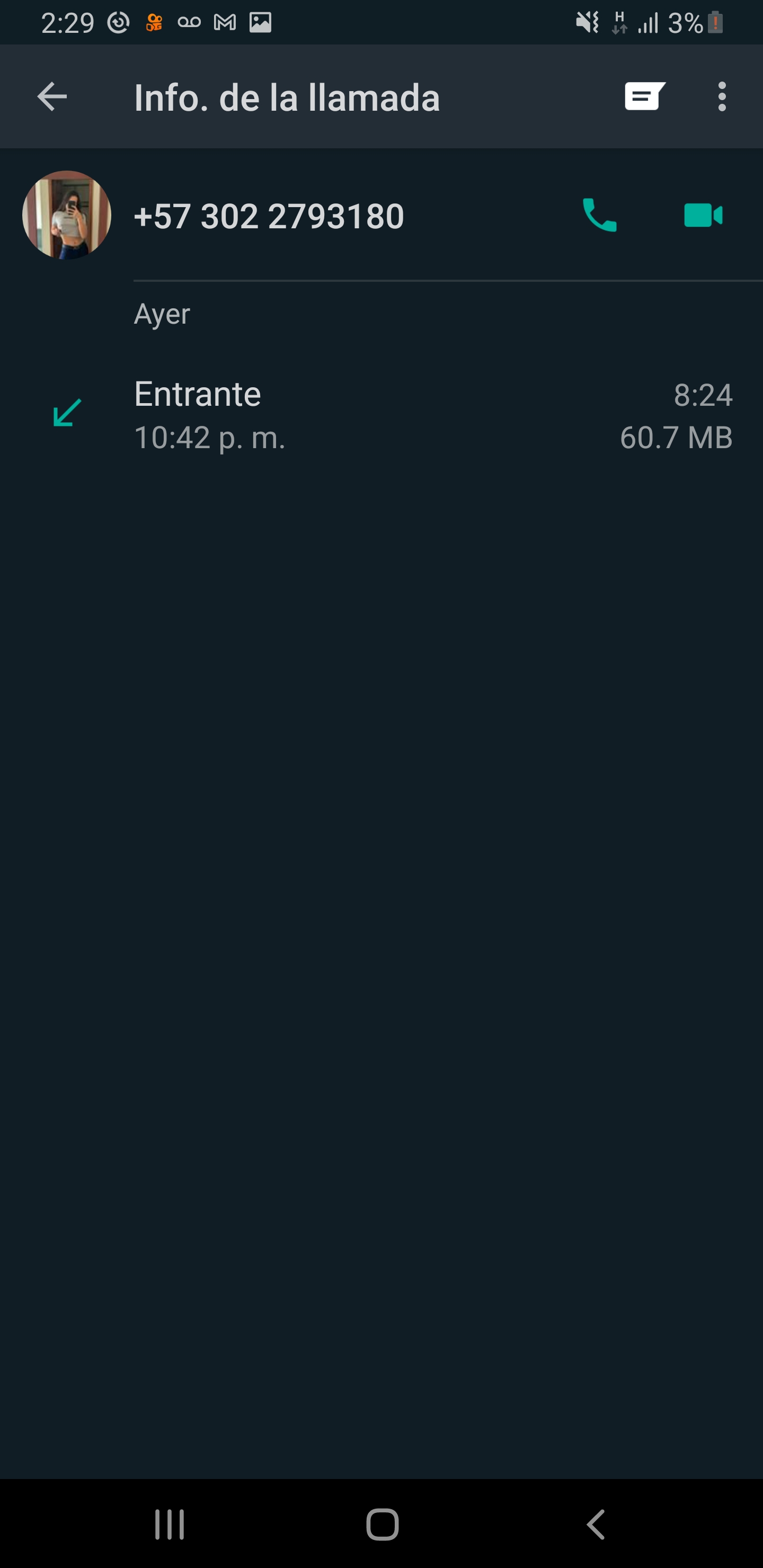Tap the system home button
The width and height of the screenshot is (763, 1568).
(x=382, y=1524)
